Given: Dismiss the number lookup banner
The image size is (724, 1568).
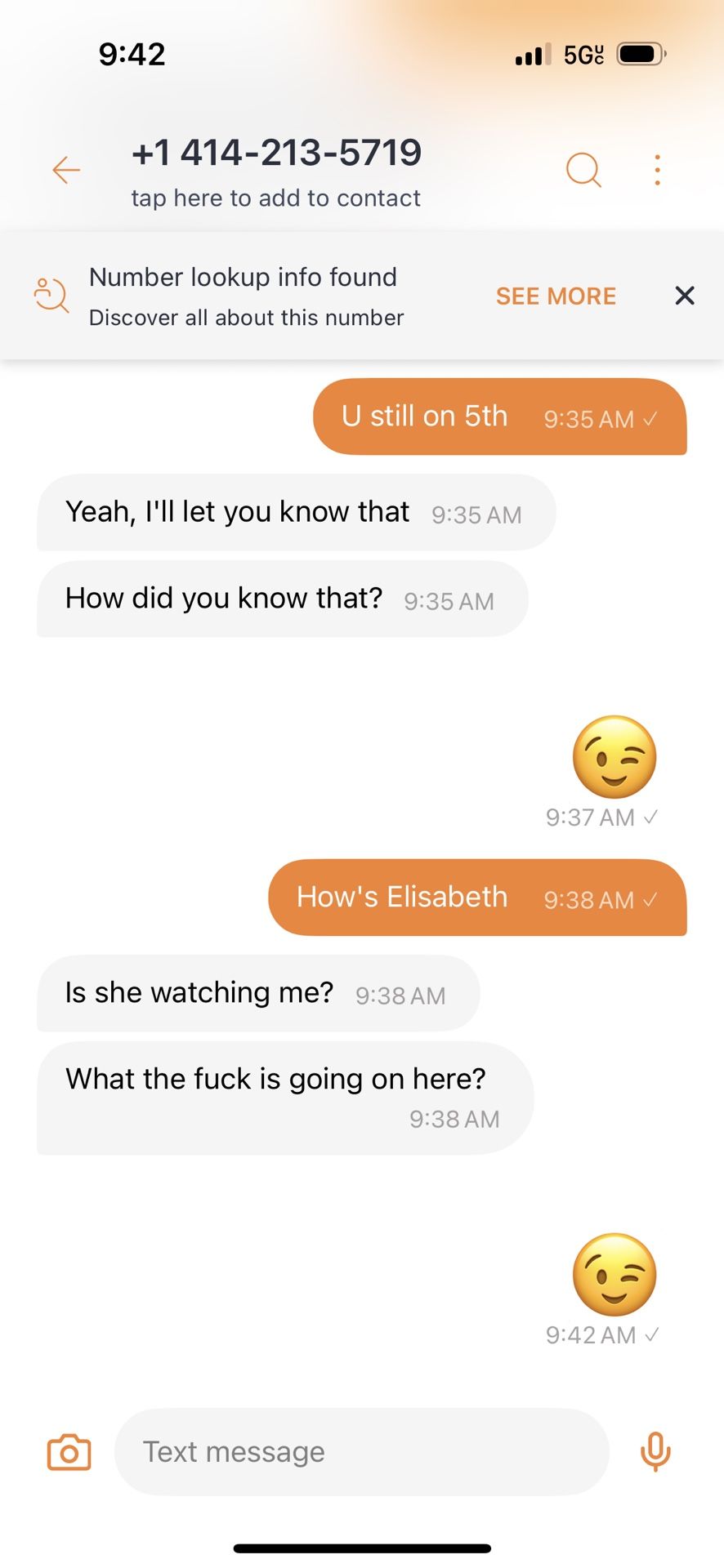Looking at the screenshot, I should point(685,296).
